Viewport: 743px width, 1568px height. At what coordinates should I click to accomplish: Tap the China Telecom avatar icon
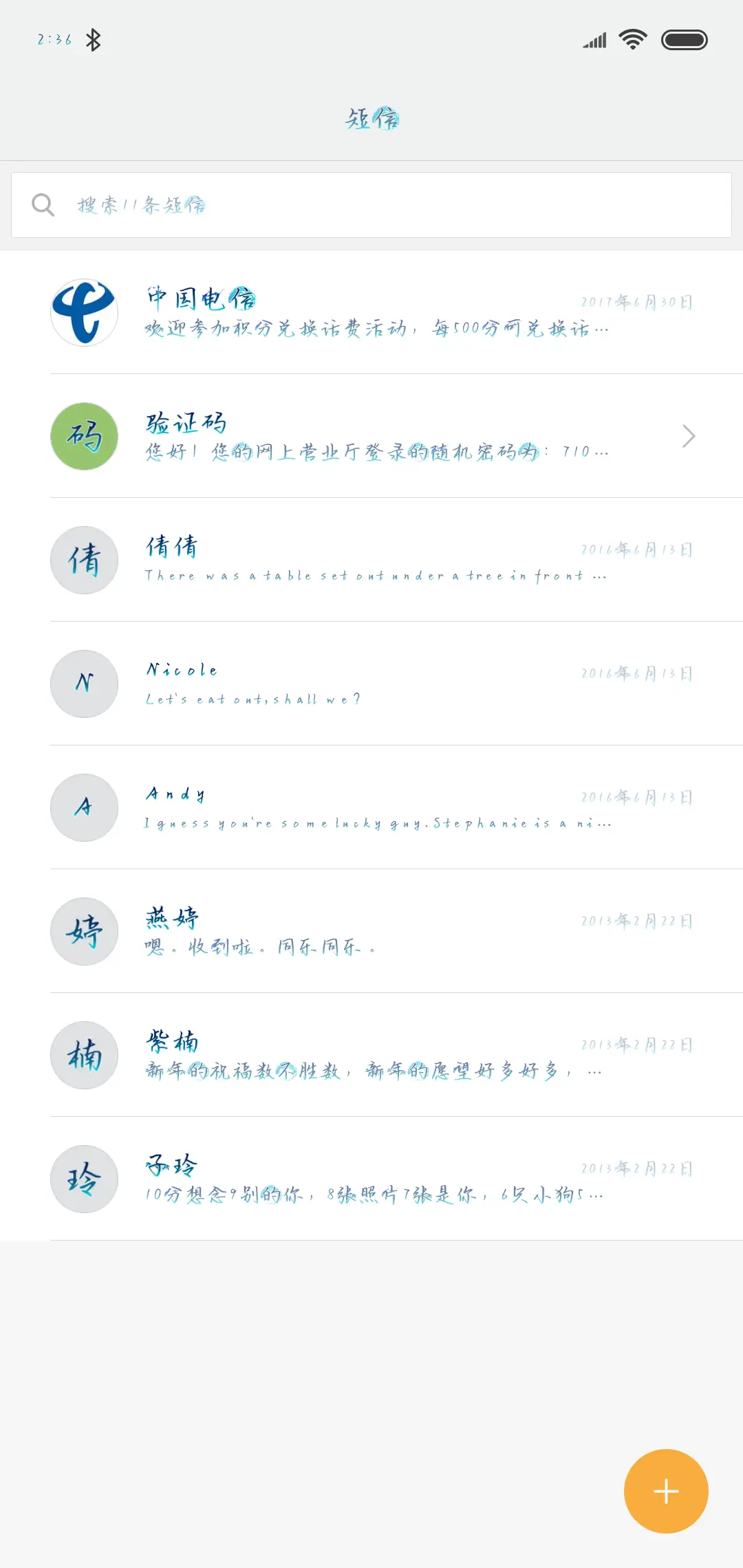point(84,312)
